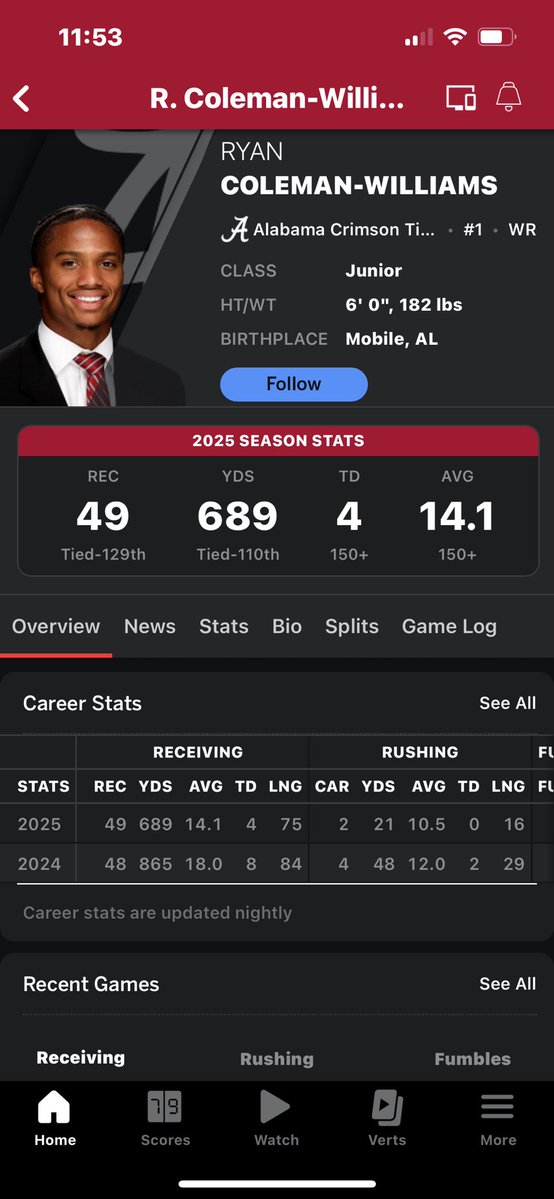The image size is (554, 1199).
Task: Open the alerts bell for this player
Action: point(509,97)
